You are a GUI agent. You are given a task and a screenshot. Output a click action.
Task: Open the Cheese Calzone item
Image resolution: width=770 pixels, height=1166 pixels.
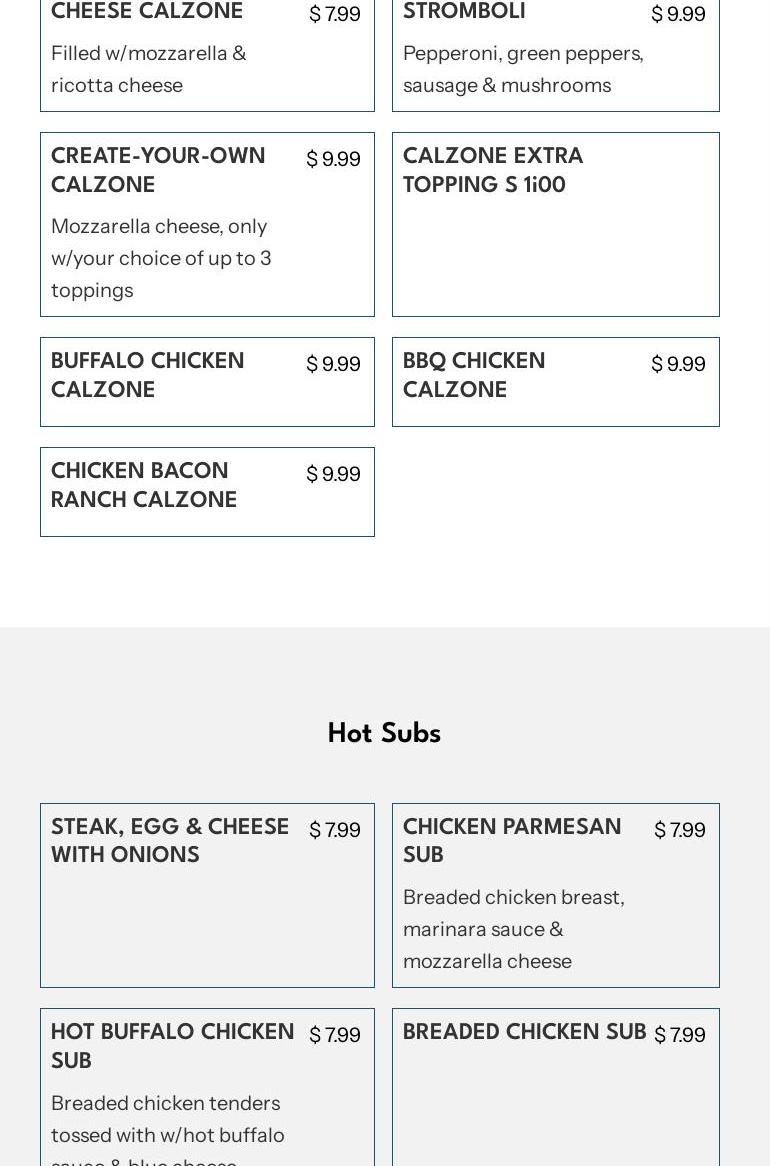pyautogui.click(x=207, y=55)
